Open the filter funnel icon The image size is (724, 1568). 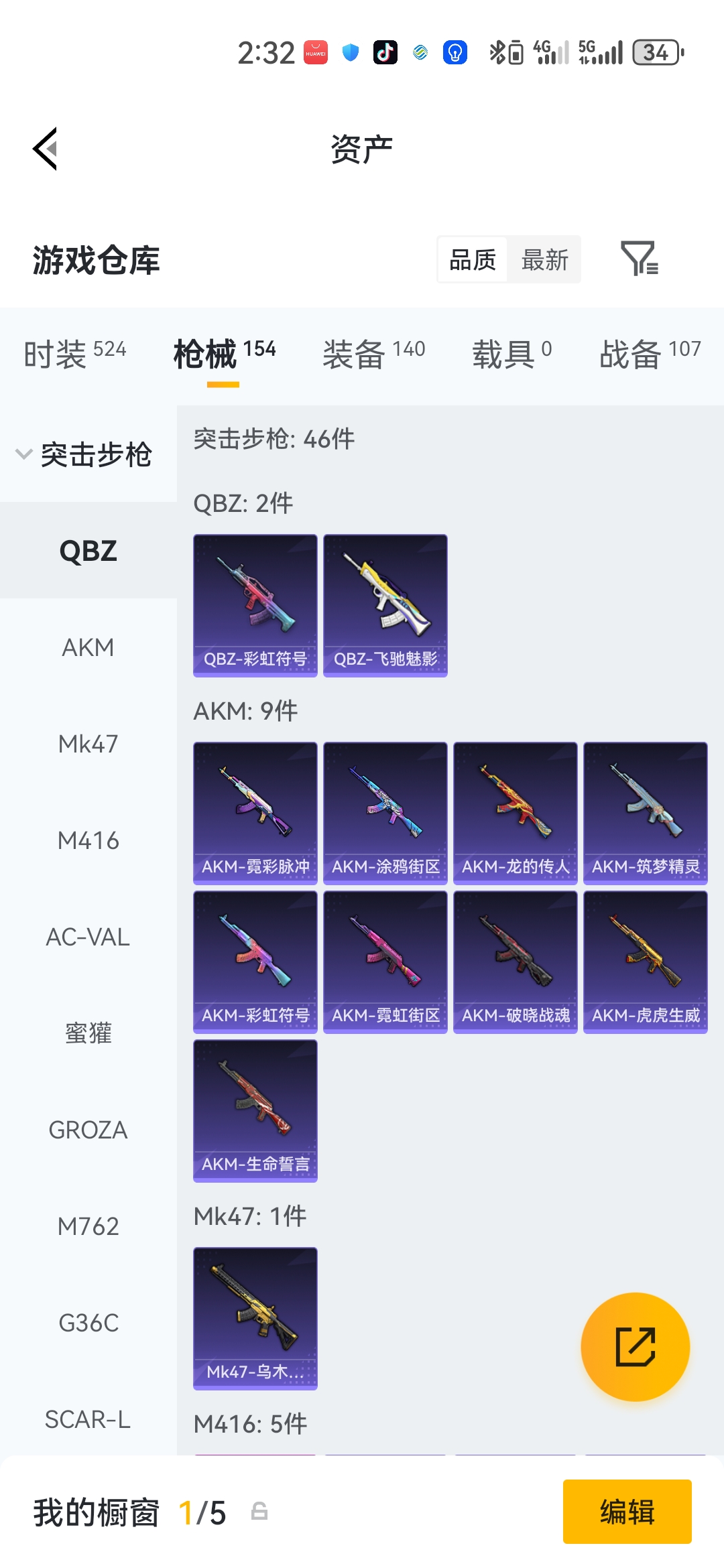pos(639,259)
